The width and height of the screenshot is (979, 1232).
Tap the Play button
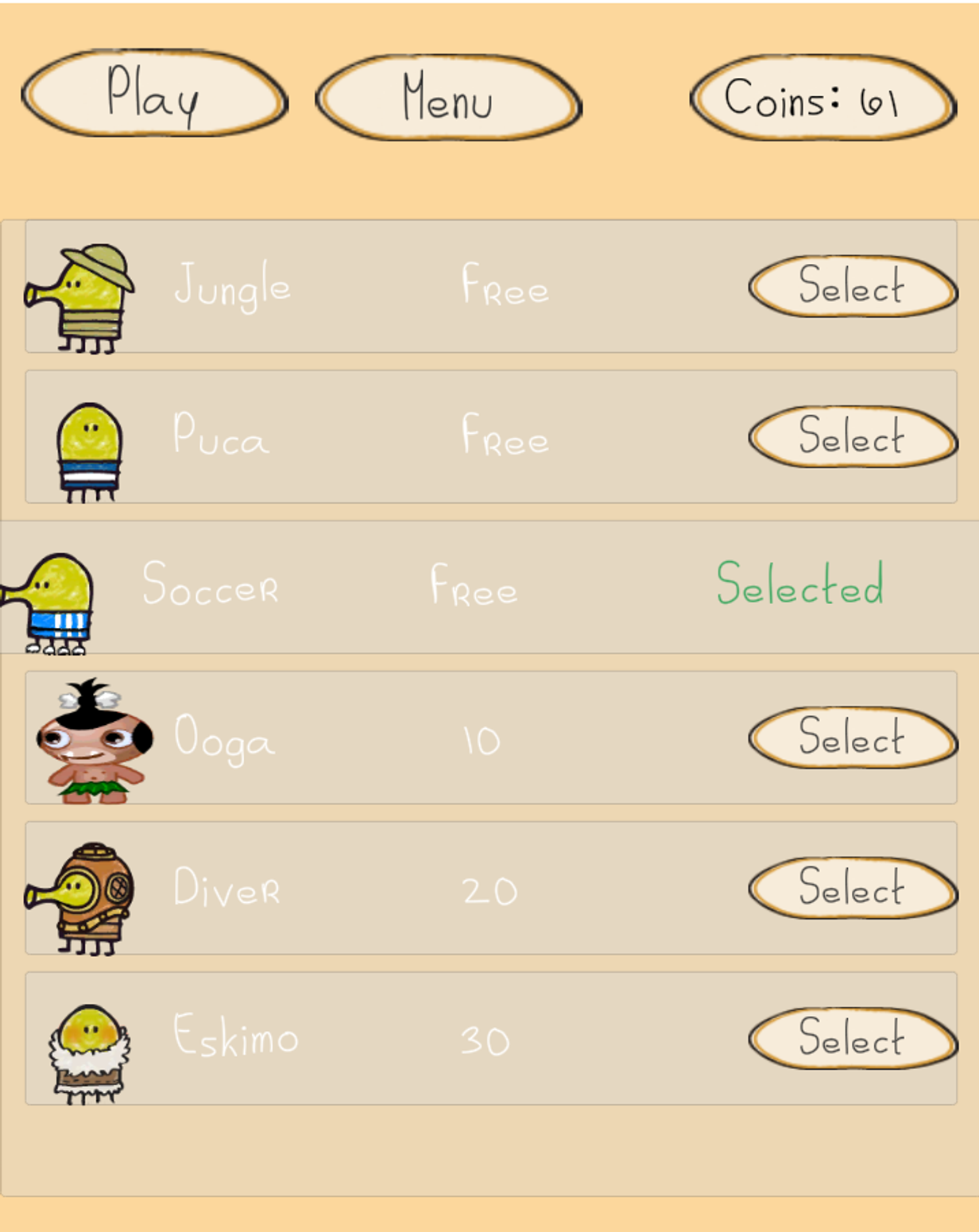click(154, 94)
